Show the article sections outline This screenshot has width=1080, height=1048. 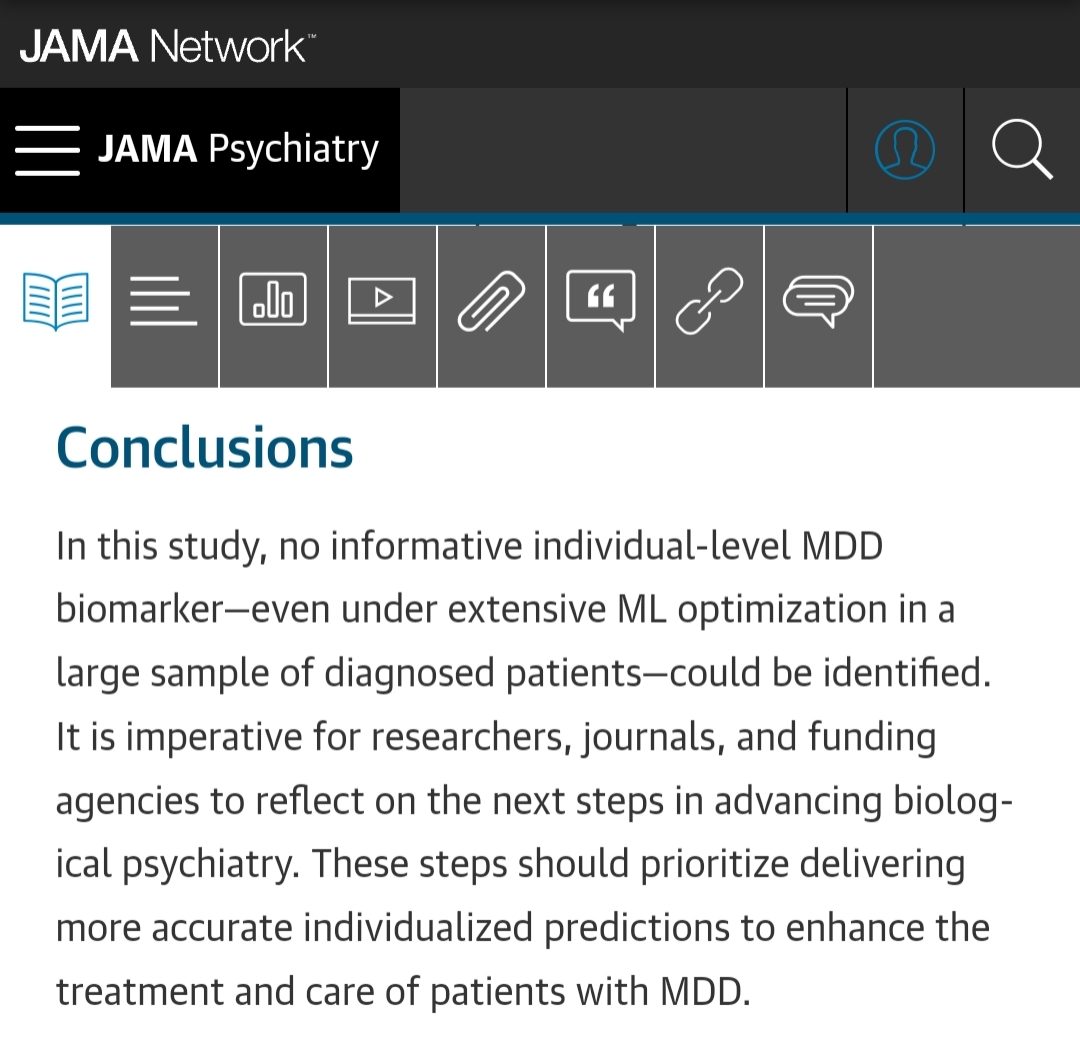pos(164,301)
